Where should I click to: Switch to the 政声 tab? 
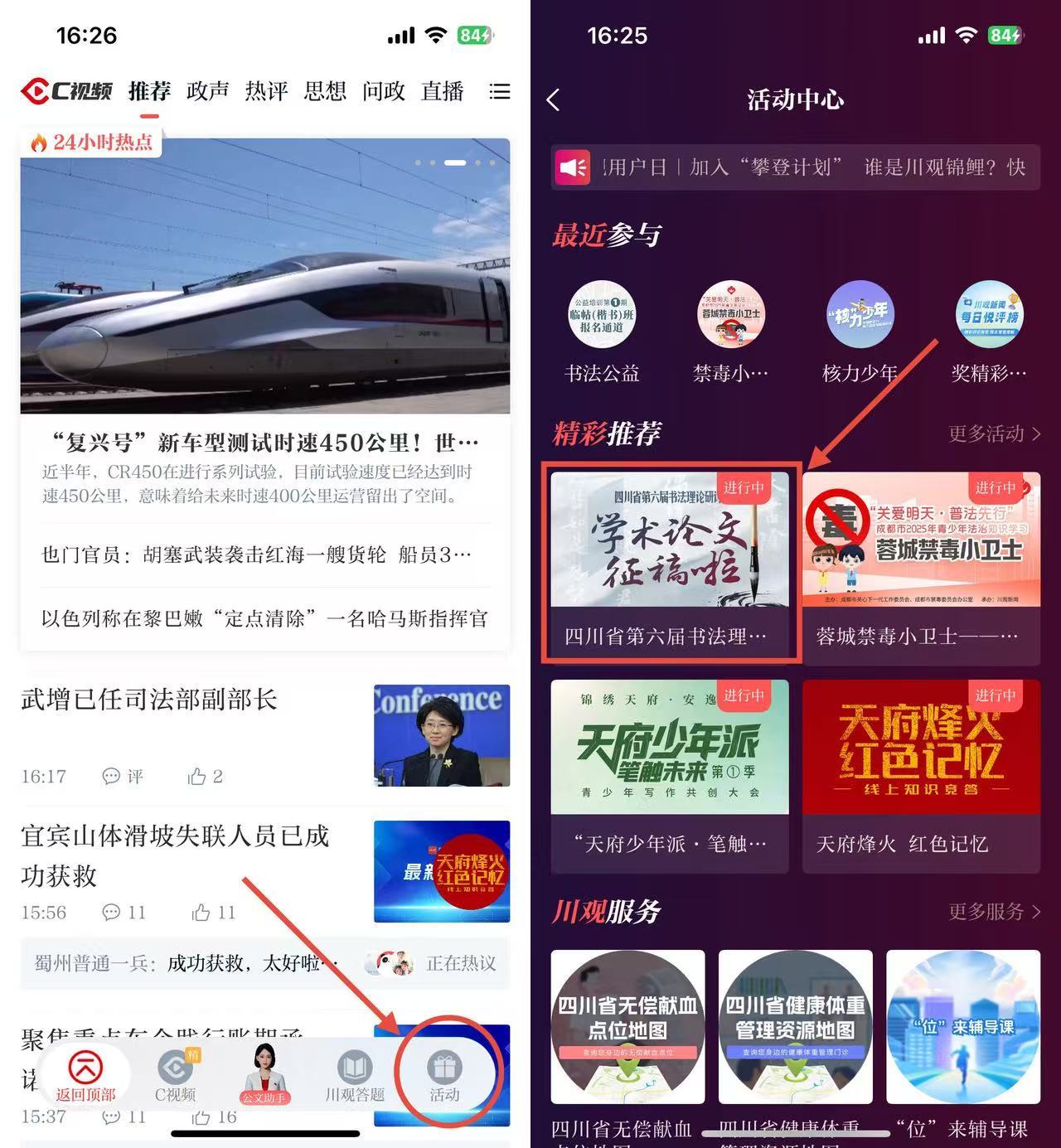coord(207,91)
